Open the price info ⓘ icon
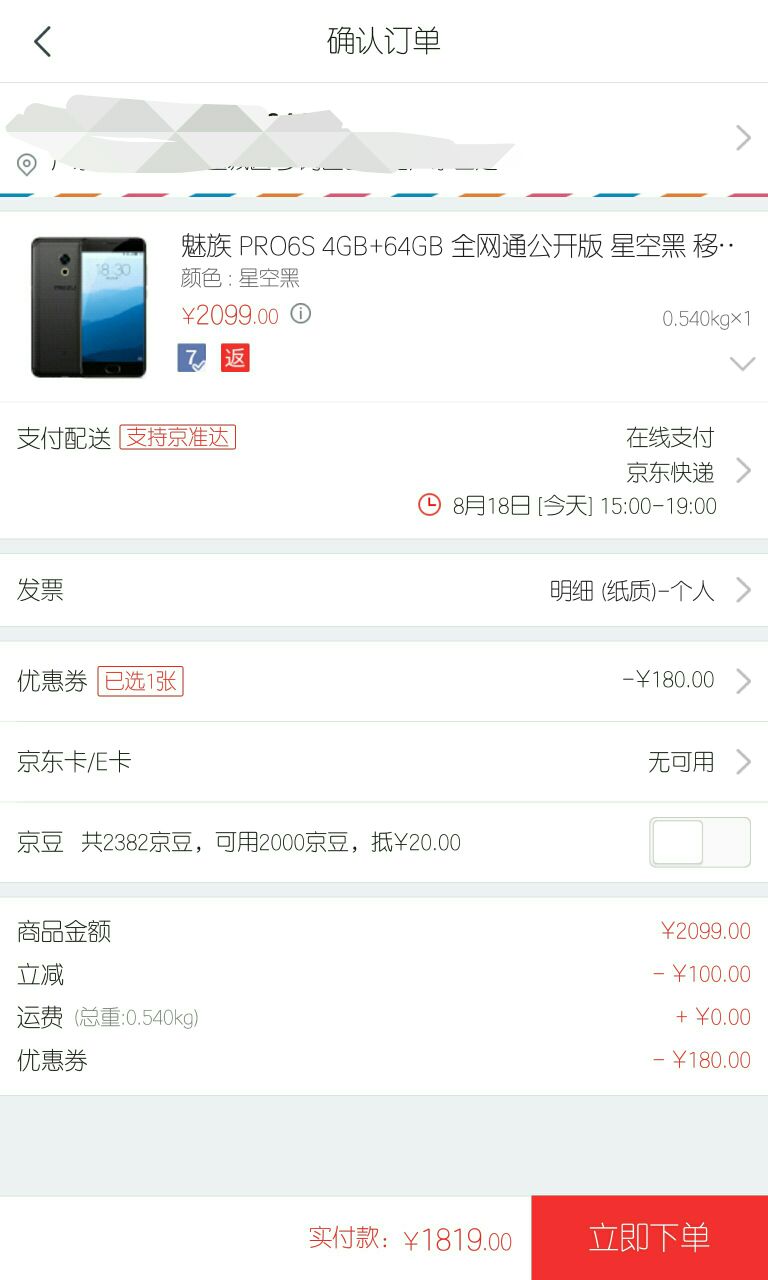Viewport: 768px width, 1280px height. coord(300,313)
